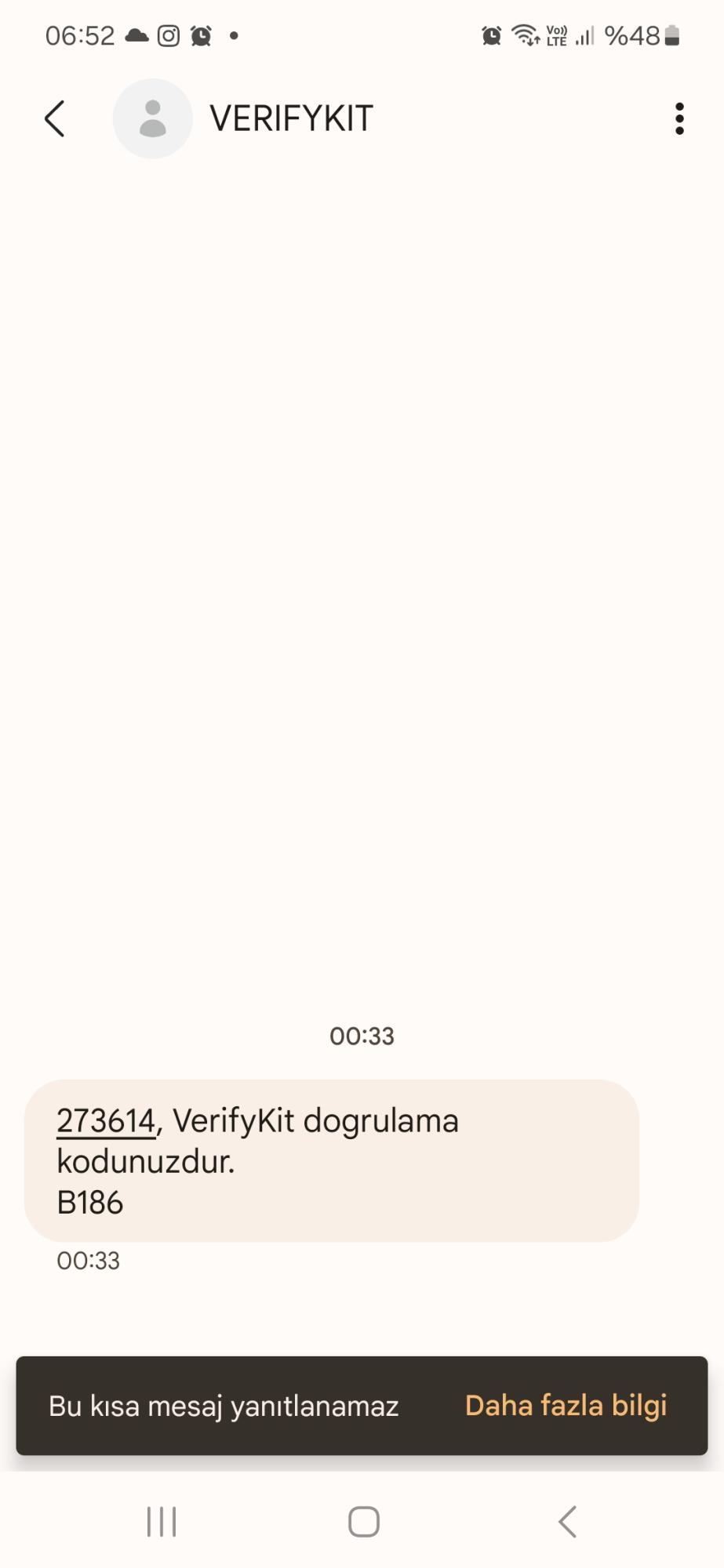The image size is (724, 1568).
Task: Tap the 00:33 timestamp below the message
Action: pyautogui.click(x=88, y=1261)
